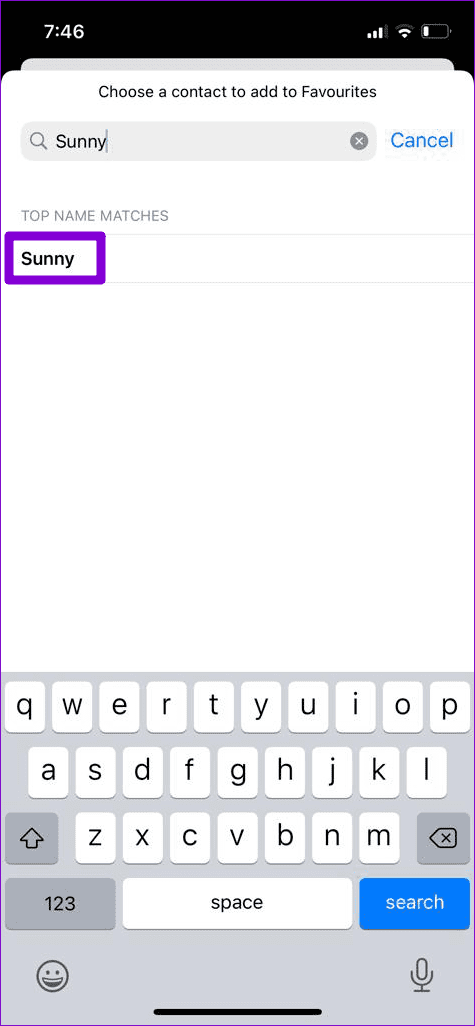
Task: Hit the blue search key
Action: coord(414,903)
